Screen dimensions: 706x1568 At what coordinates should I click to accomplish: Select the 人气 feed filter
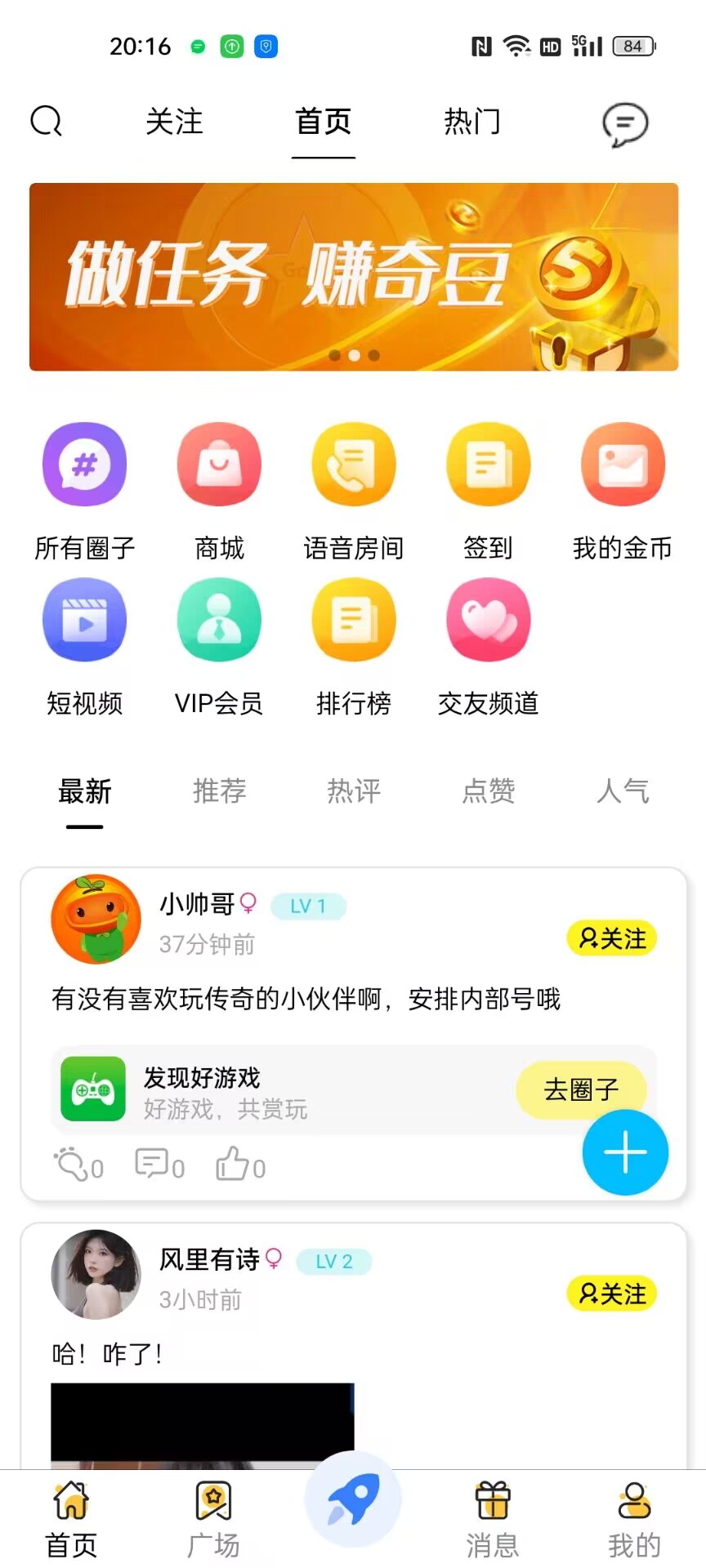622,791
